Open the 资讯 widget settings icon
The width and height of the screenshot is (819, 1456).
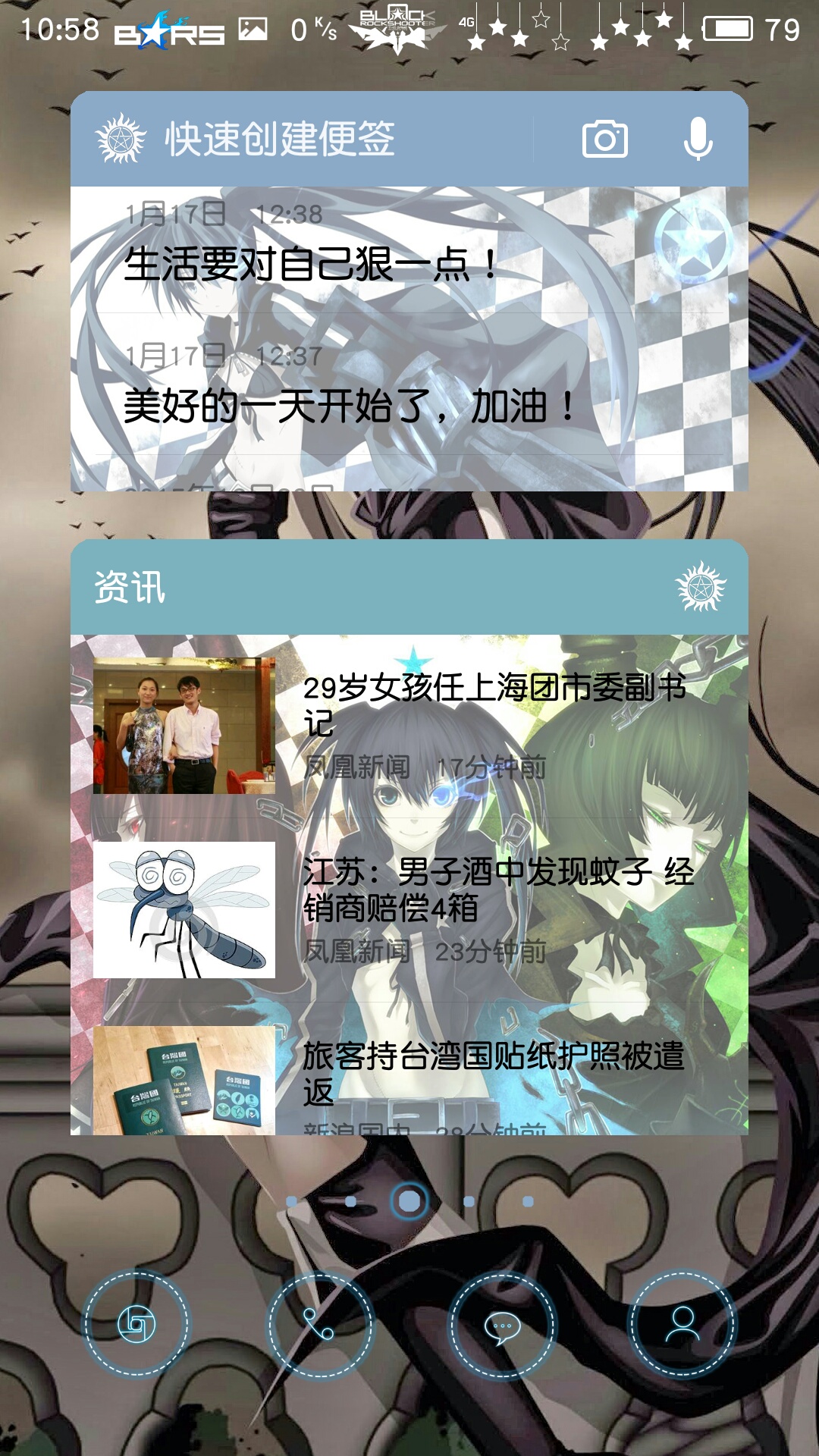701,586
